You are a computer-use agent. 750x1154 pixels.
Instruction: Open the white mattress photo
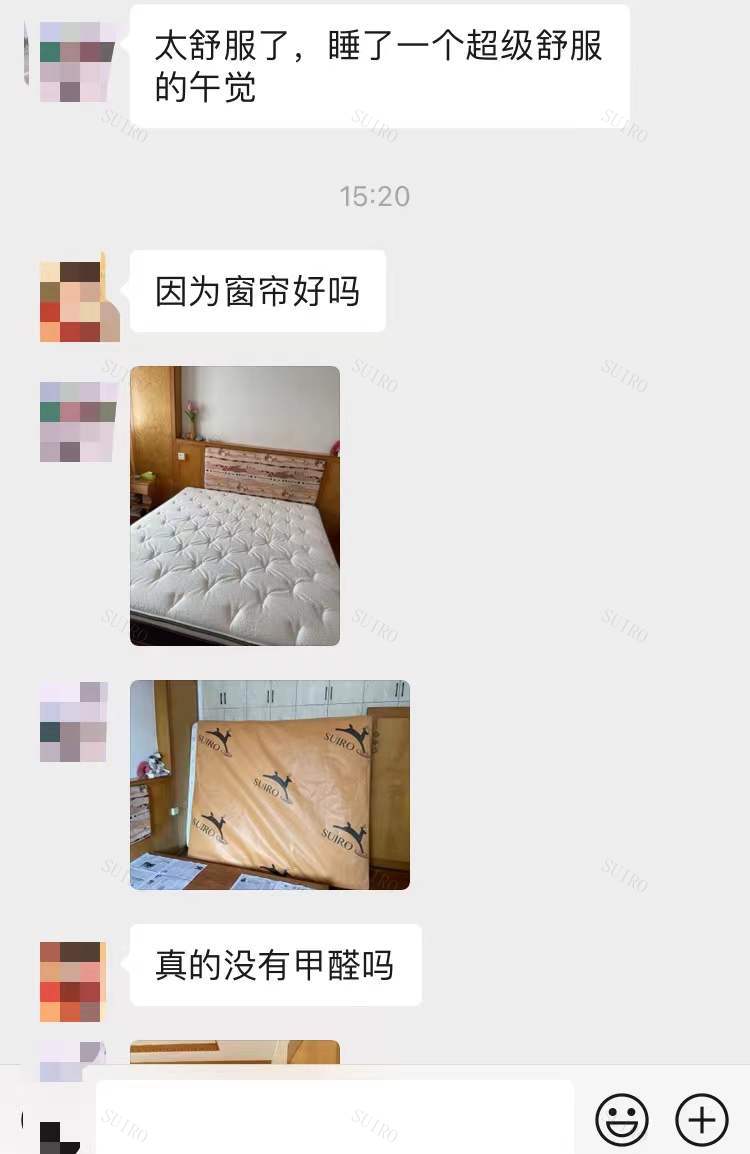235,505
